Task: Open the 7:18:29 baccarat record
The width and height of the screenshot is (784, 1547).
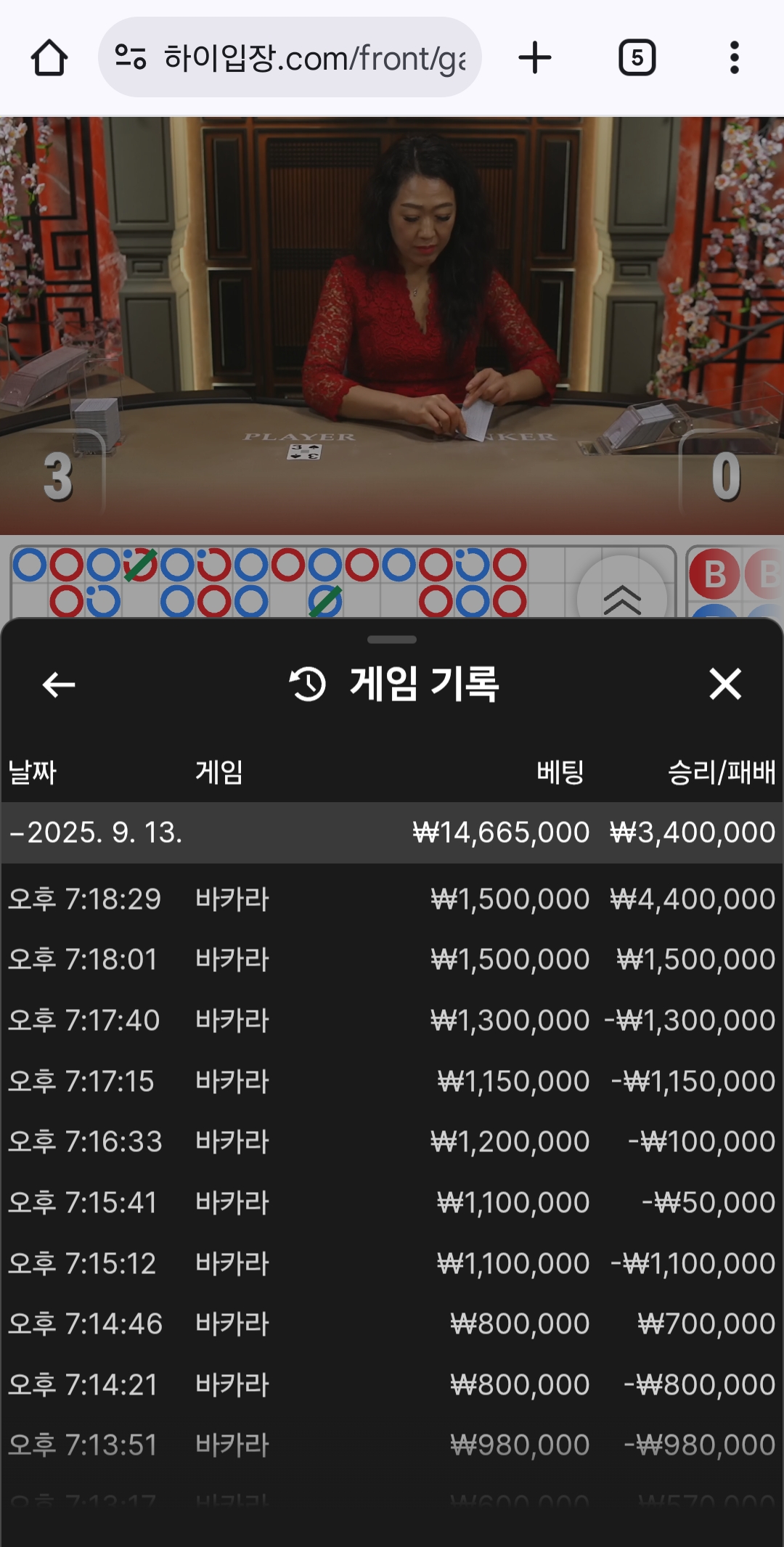Action: click(392, 899)
